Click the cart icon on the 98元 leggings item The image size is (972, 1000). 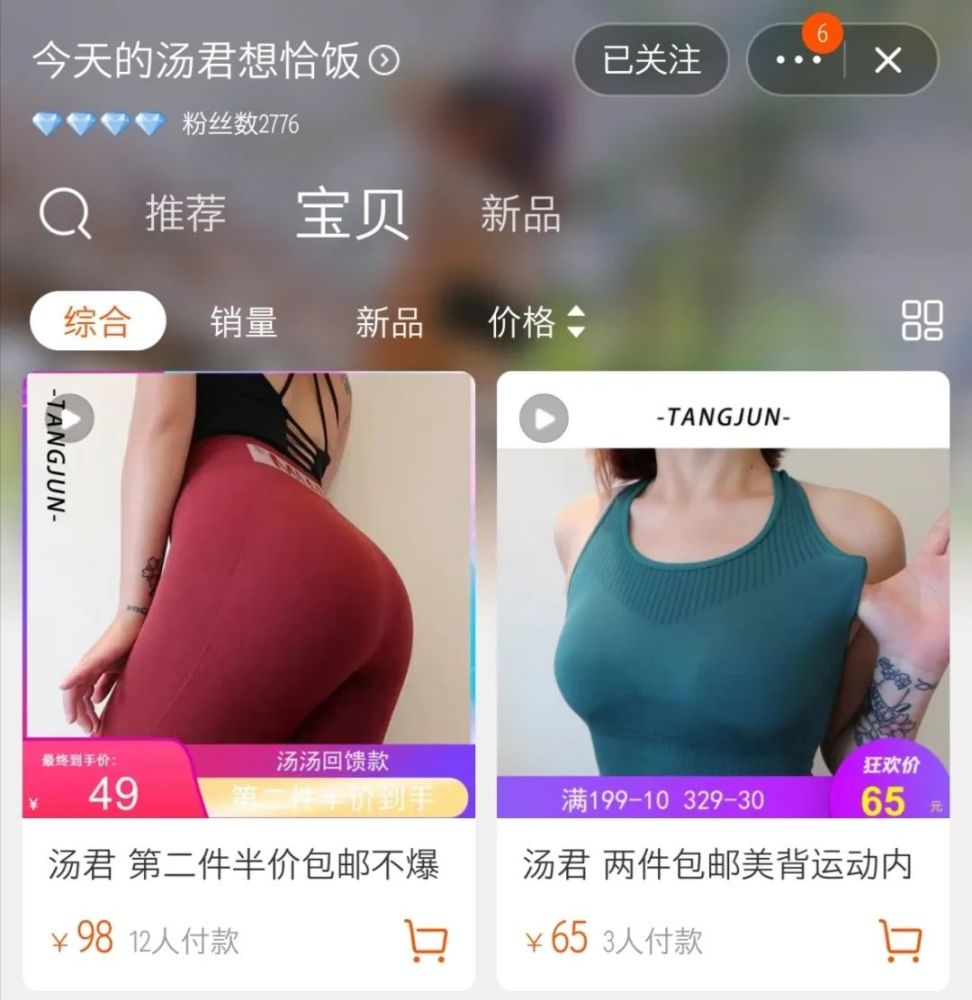coord(426,940)
